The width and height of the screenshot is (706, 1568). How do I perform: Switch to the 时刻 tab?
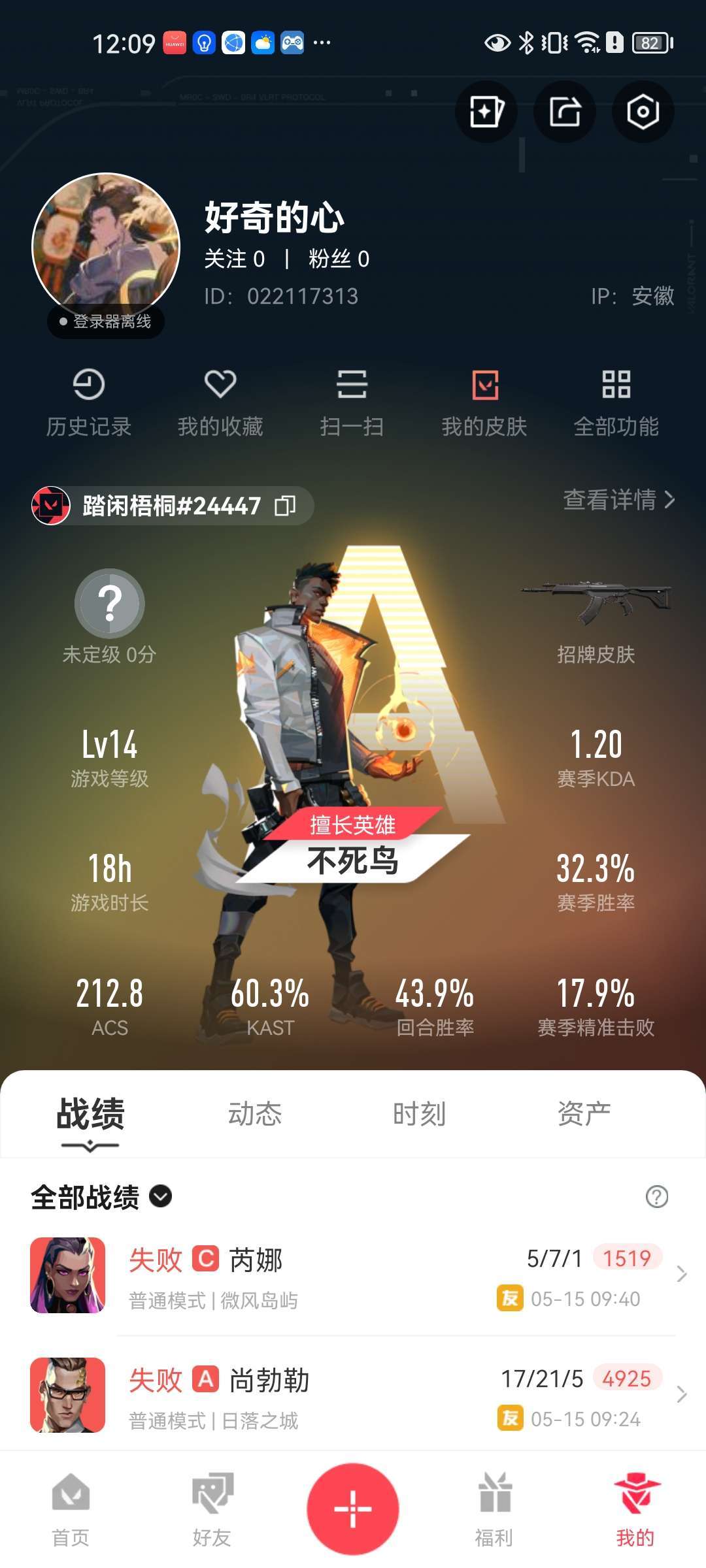(419, 1114)
